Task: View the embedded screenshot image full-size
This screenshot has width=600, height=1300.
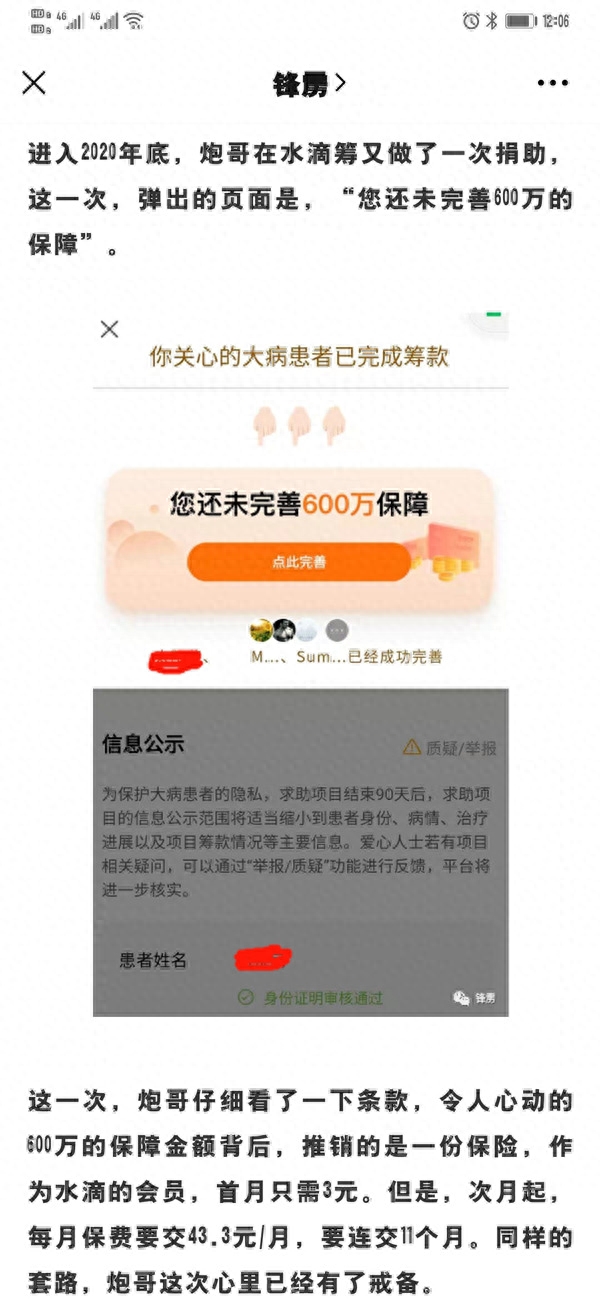Action: [x=300, y=662]
